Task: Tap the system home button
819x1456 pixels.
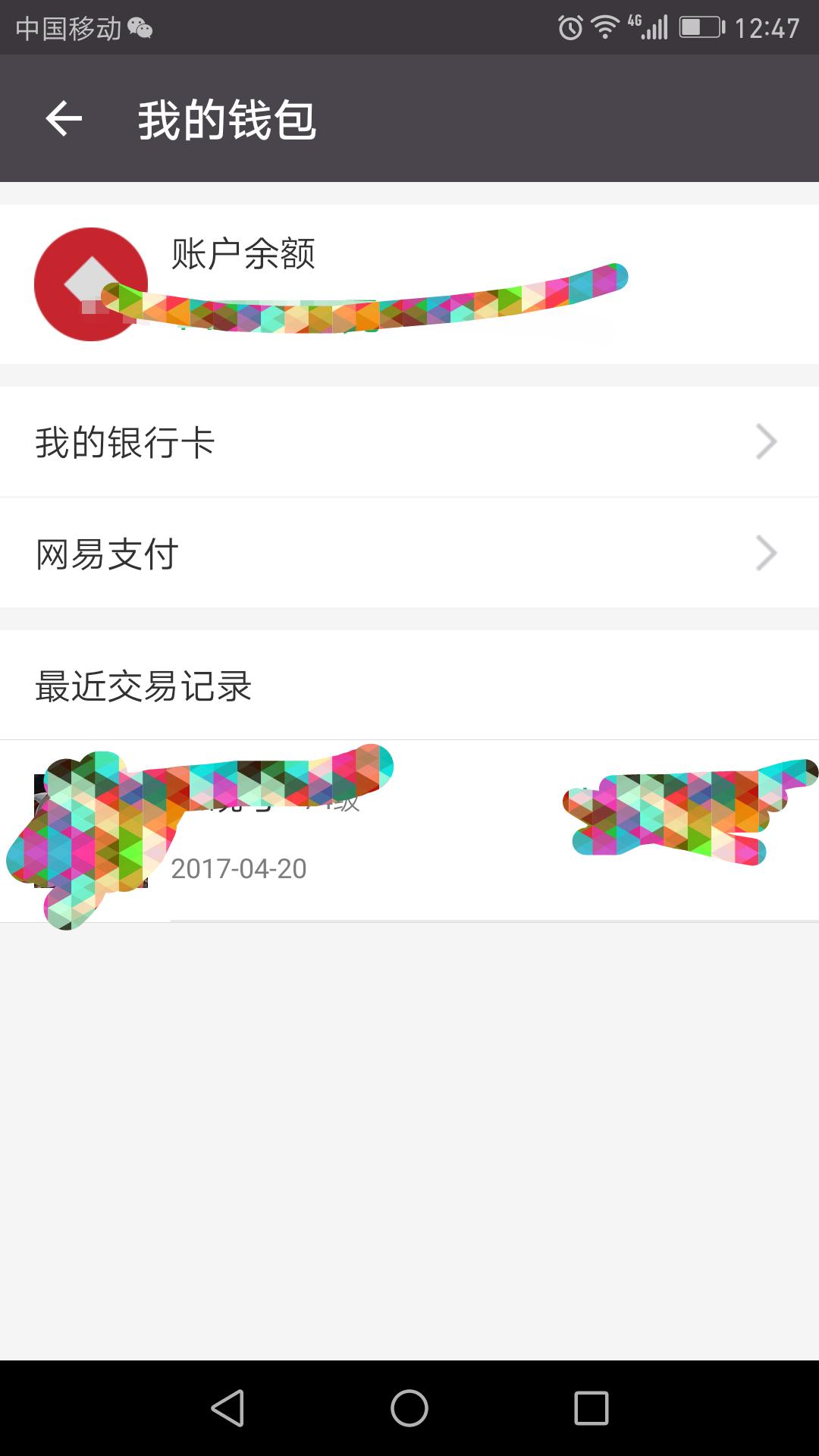Action: click(409, 1408)
